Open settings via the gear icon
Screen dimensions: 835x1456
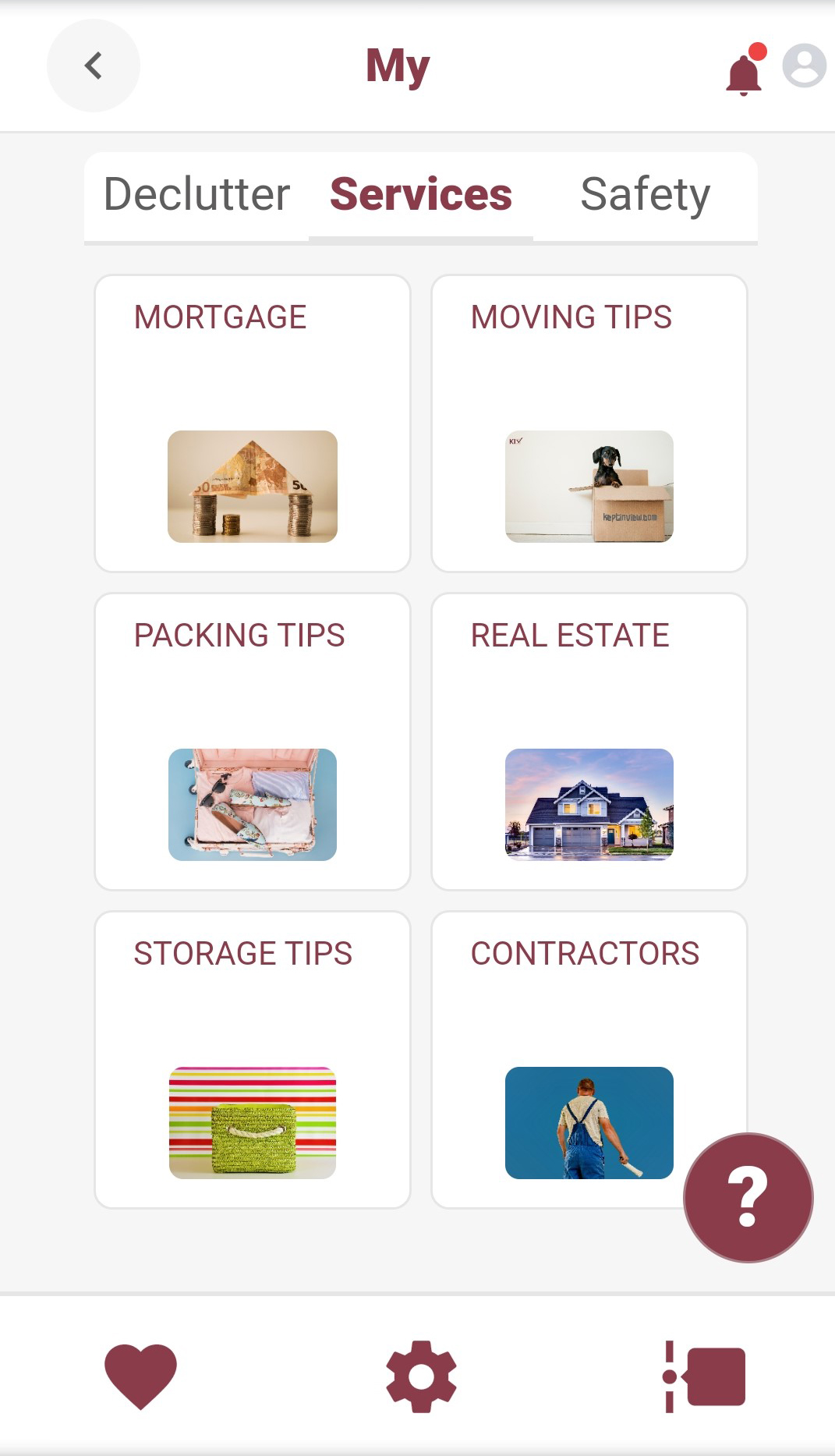pos(419,1375)
